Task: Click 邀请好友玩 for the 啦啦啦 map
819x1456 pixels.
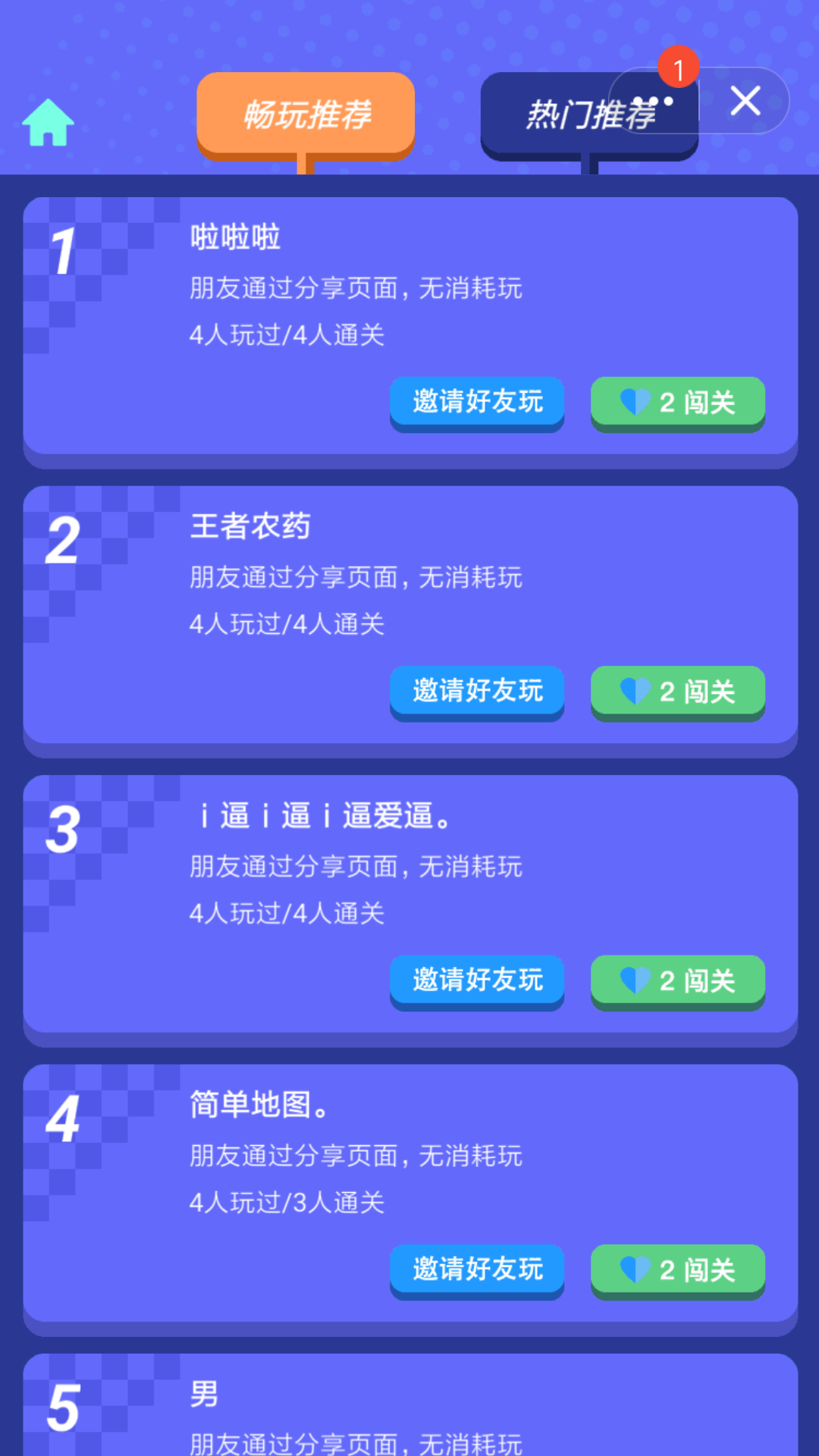Action: (x=476, y=403)
